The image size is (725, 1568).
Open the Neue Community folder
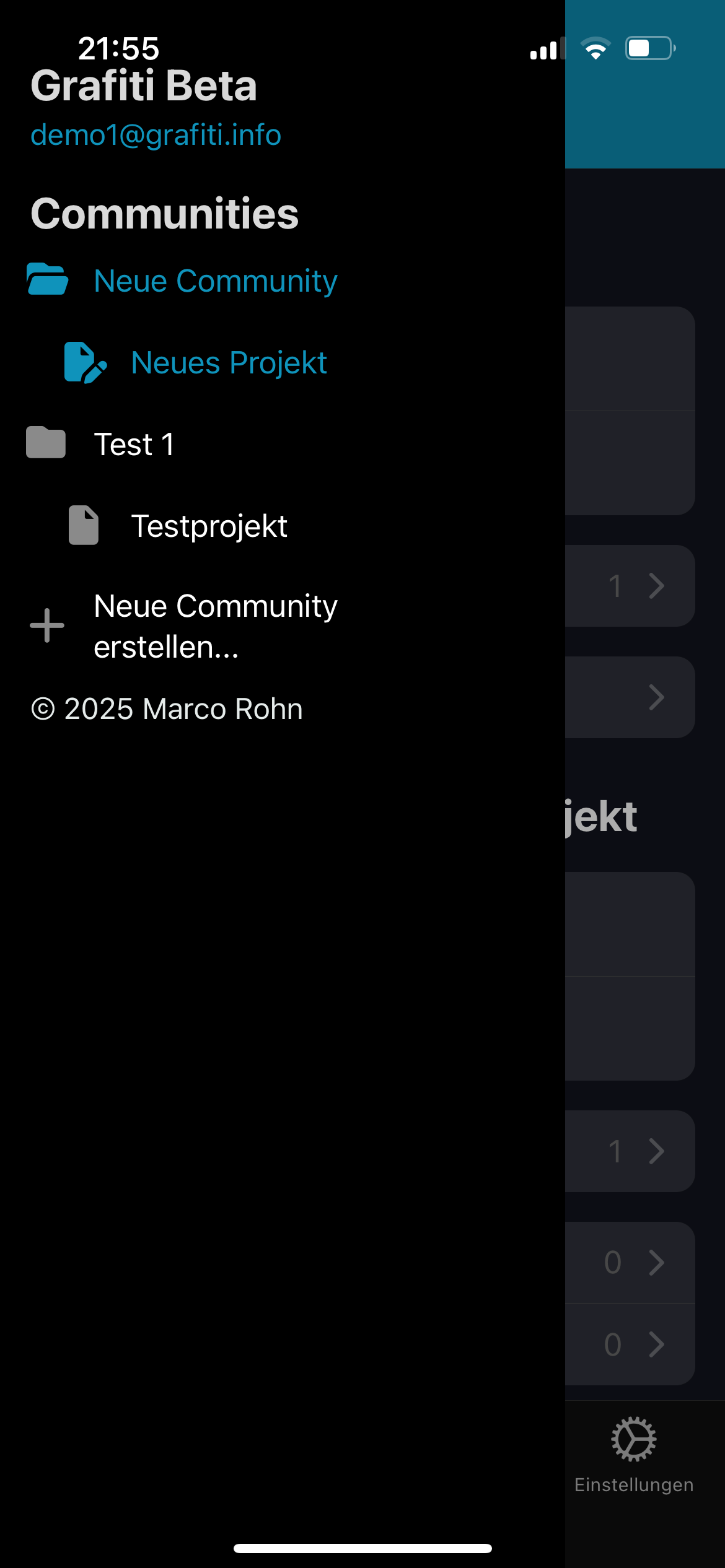tap(214, 281)
